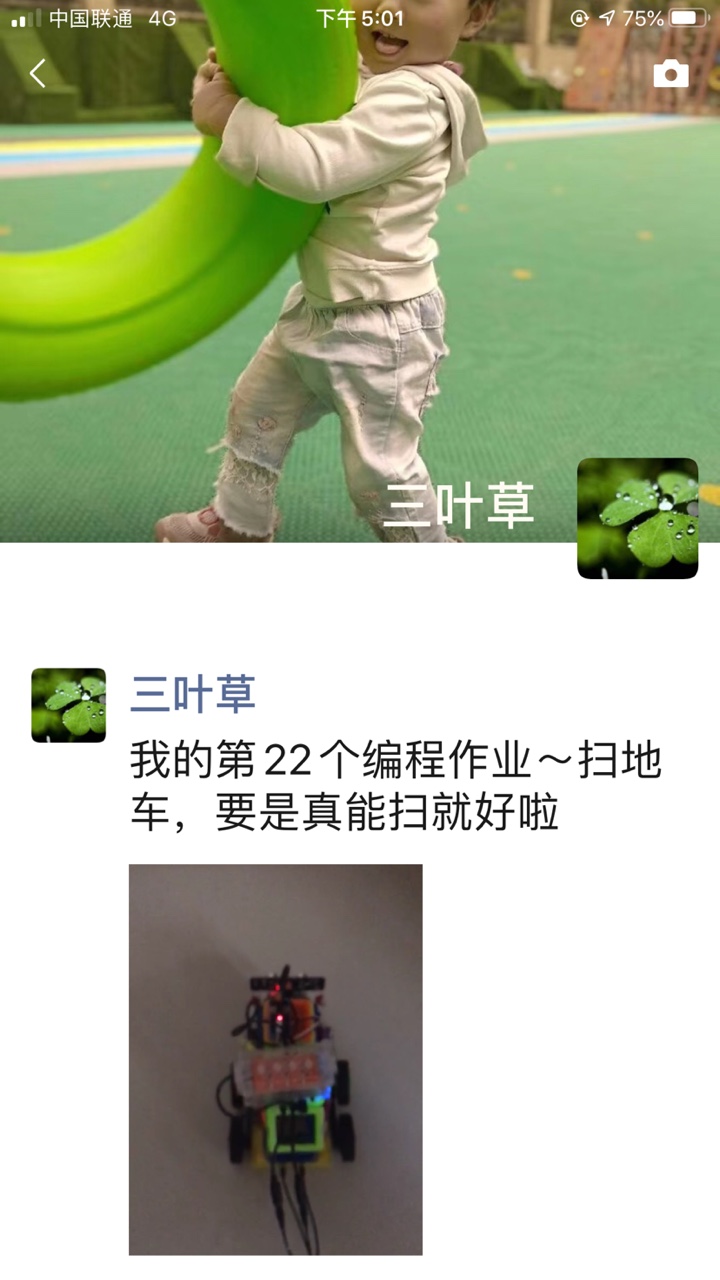
Task: Open the 三叶草 name link above the post
Action: pos(192,694)
